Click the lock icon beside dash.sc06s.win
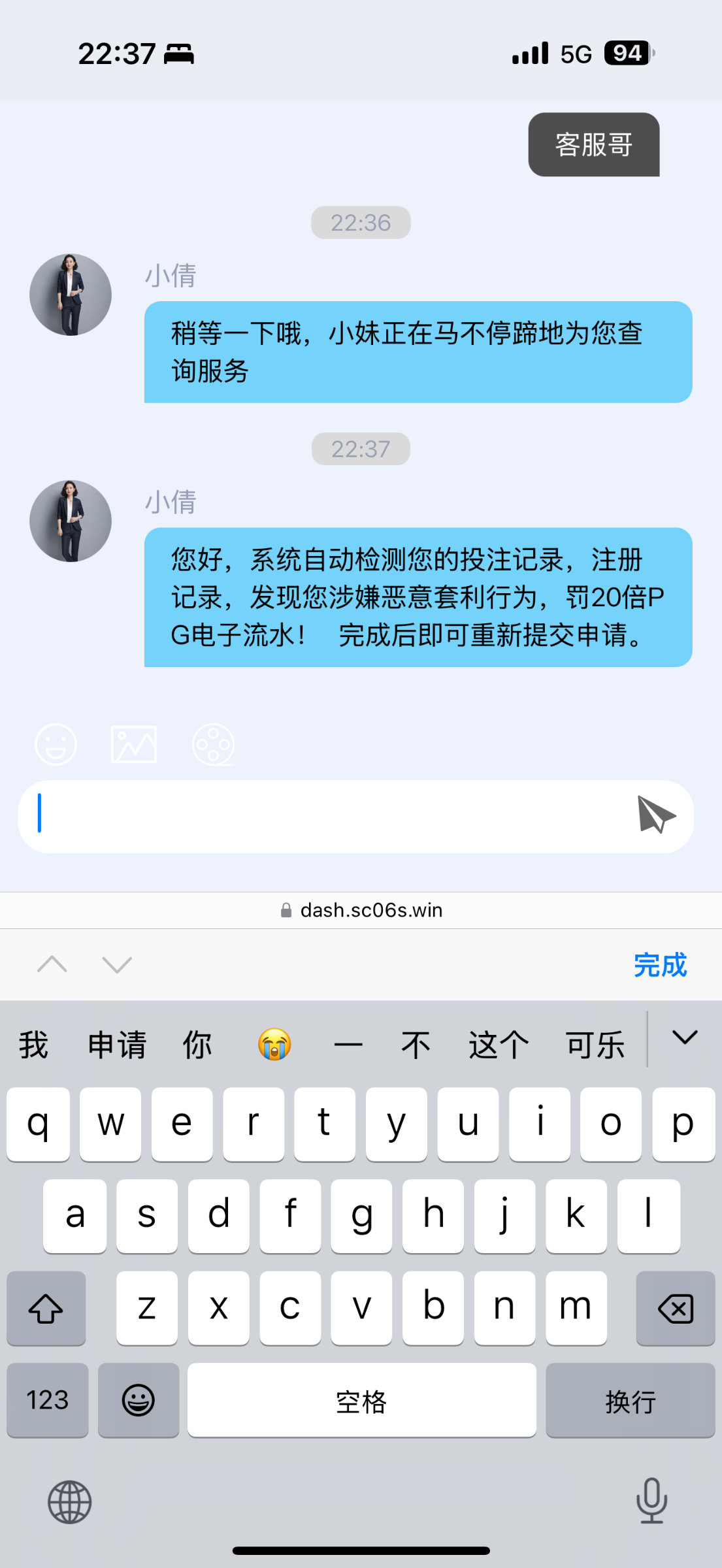This screenshot has width=722, height=1568. 286,909
